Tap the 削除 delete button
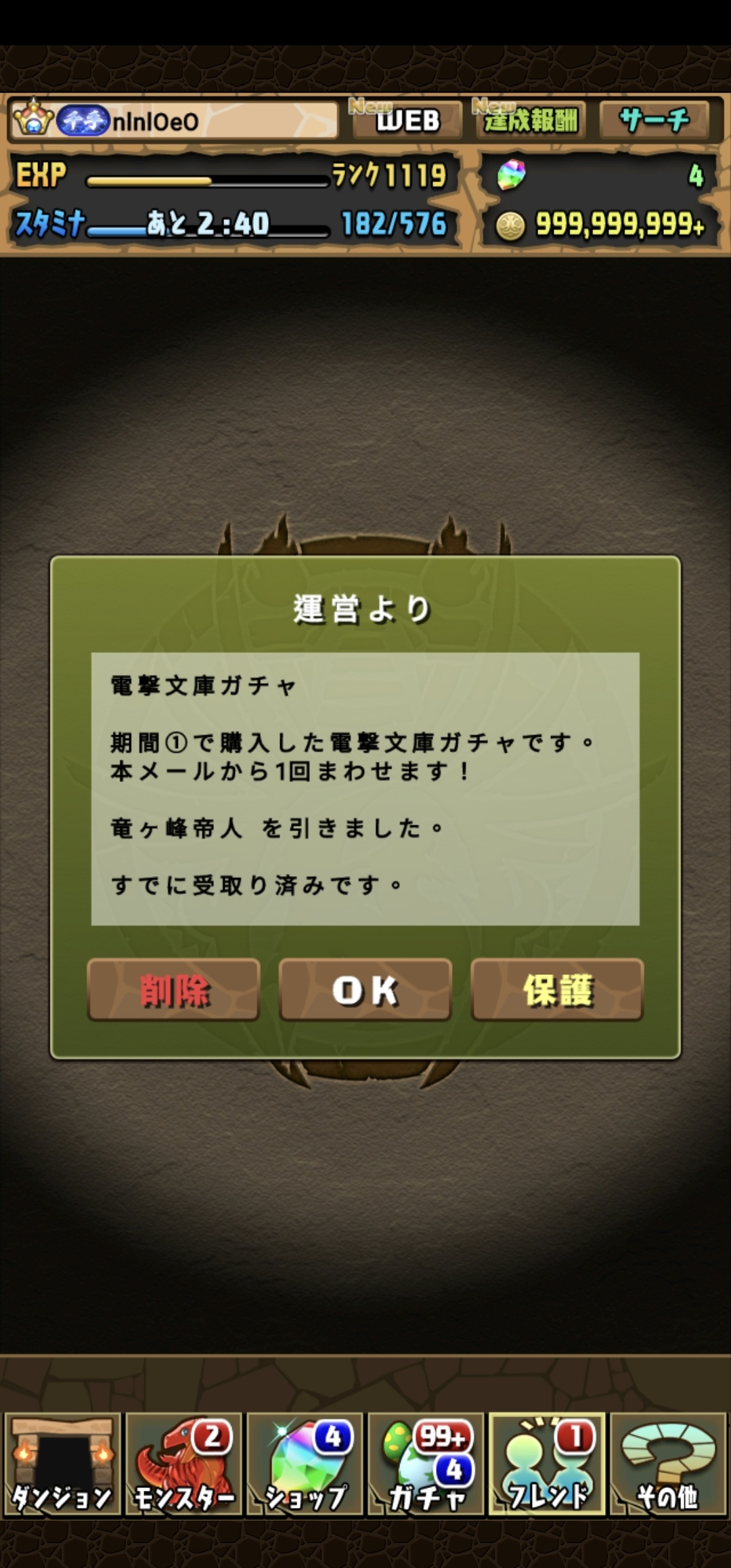 click(x=174, y=990)
